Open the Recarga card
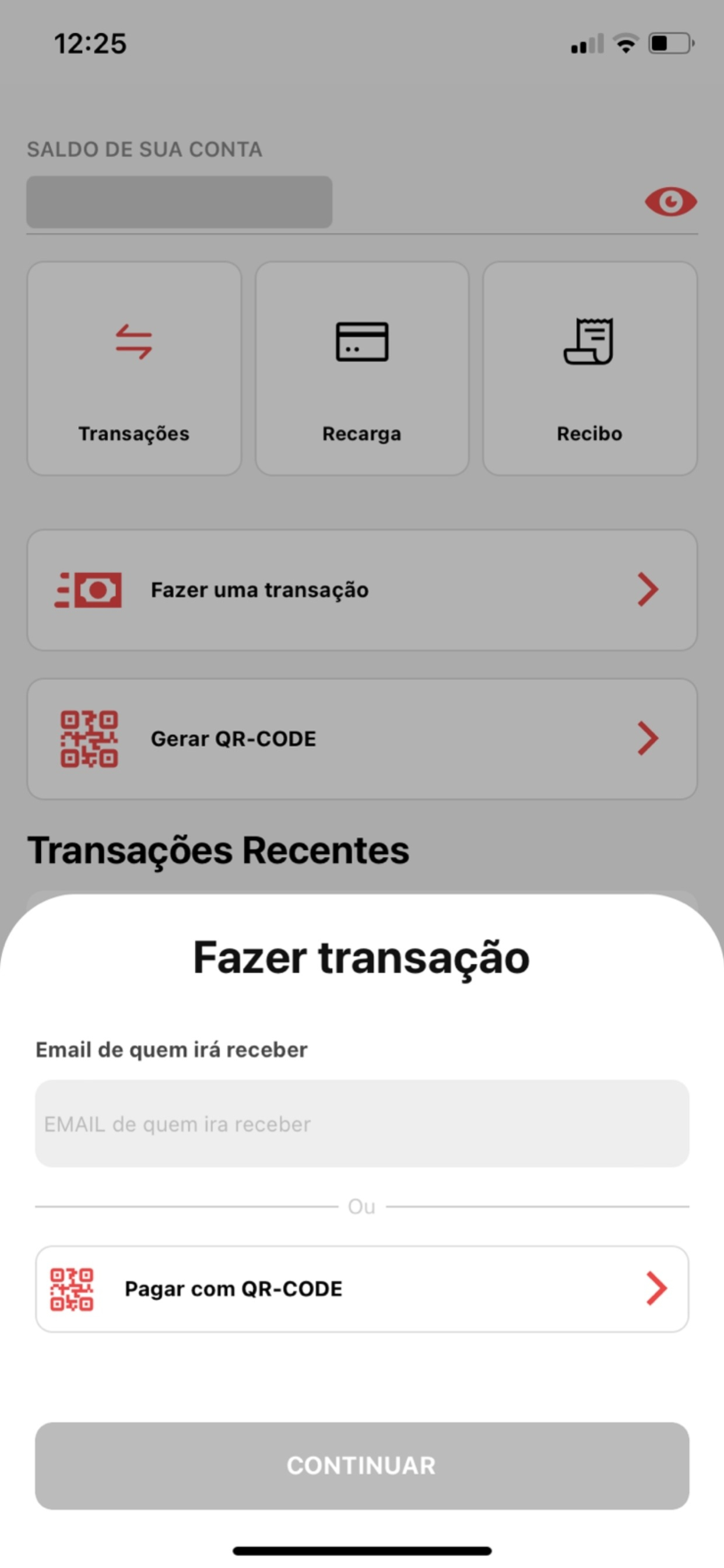724x1568 pixels. 362,368
